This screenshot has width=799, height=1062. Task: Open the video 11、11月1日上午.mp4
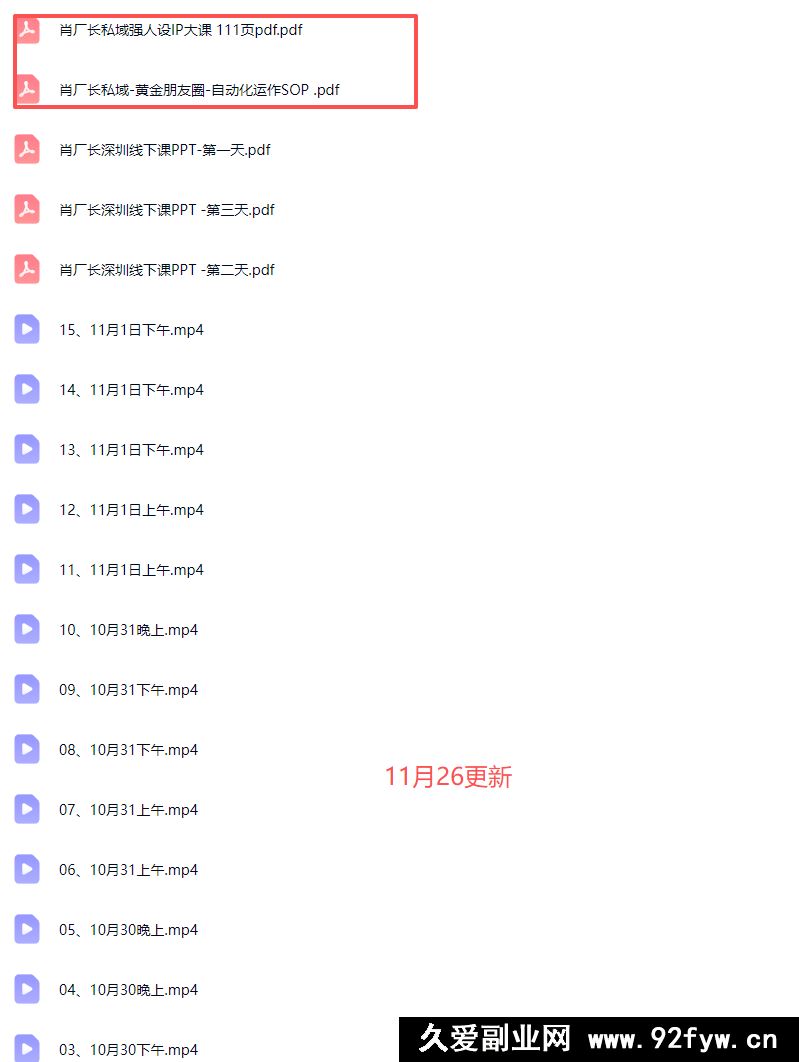click(x=131, y=569)
